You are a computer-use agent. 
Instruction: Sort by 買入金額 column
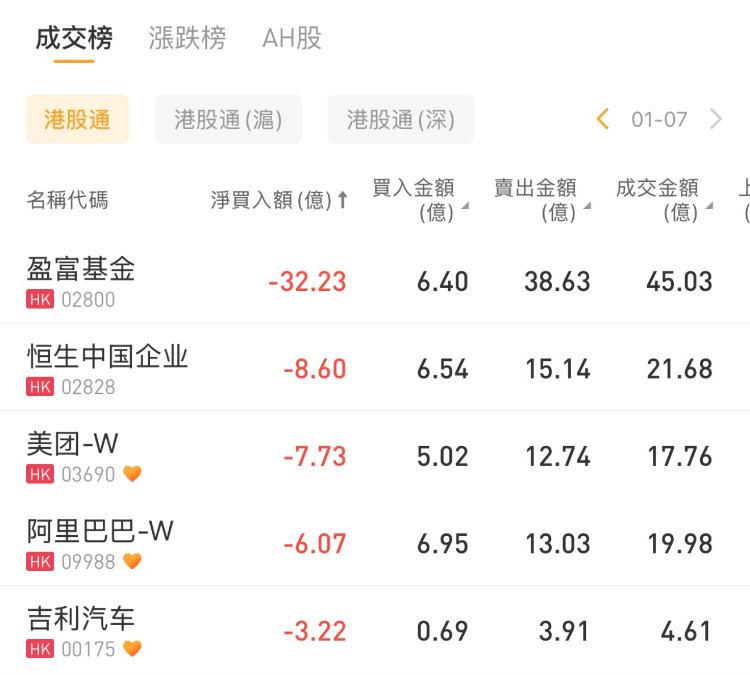416,200
